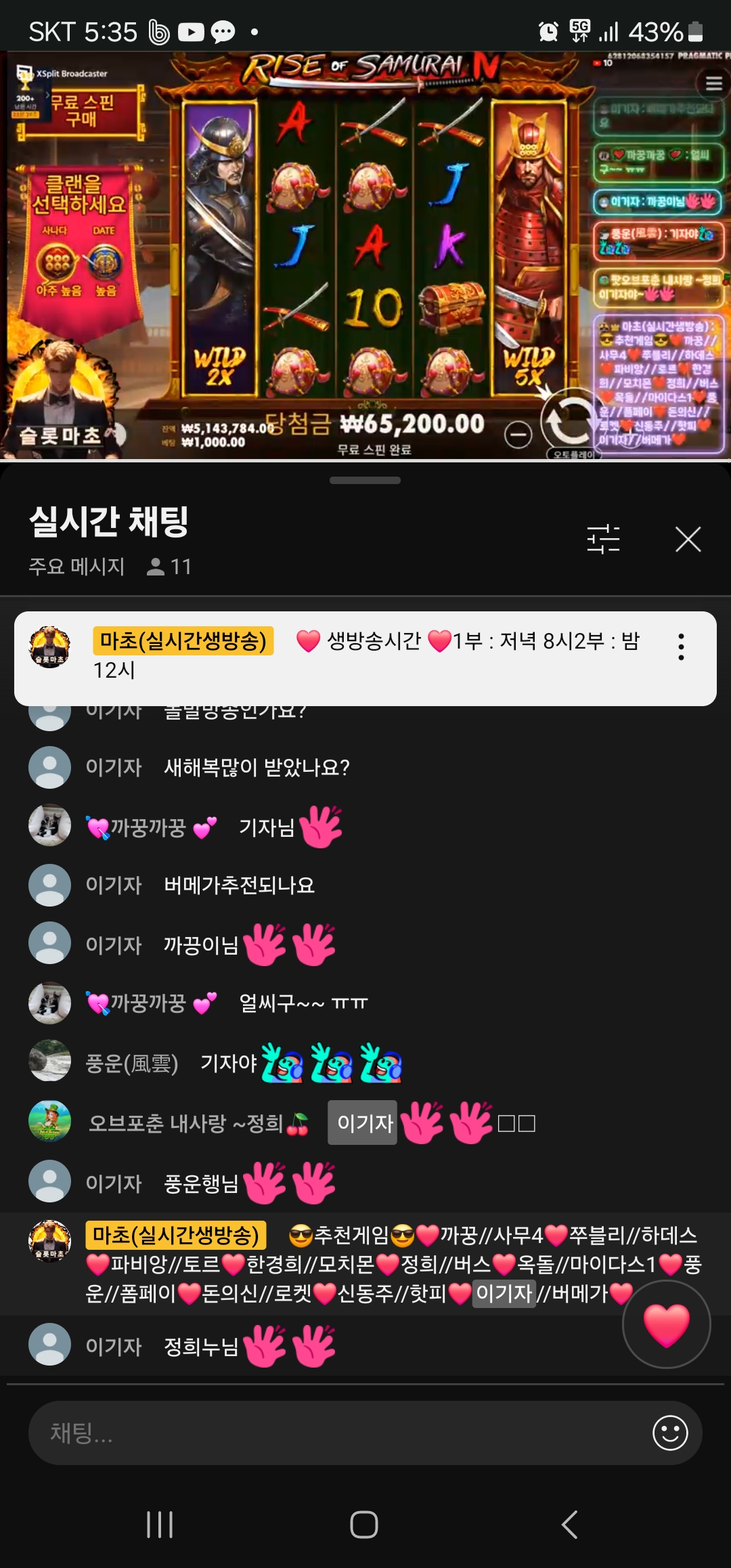Image resolution: width=731 pixels, height=1568 pixels.
Task: Tap the chat input field
Action: [x=338, y=1433]
